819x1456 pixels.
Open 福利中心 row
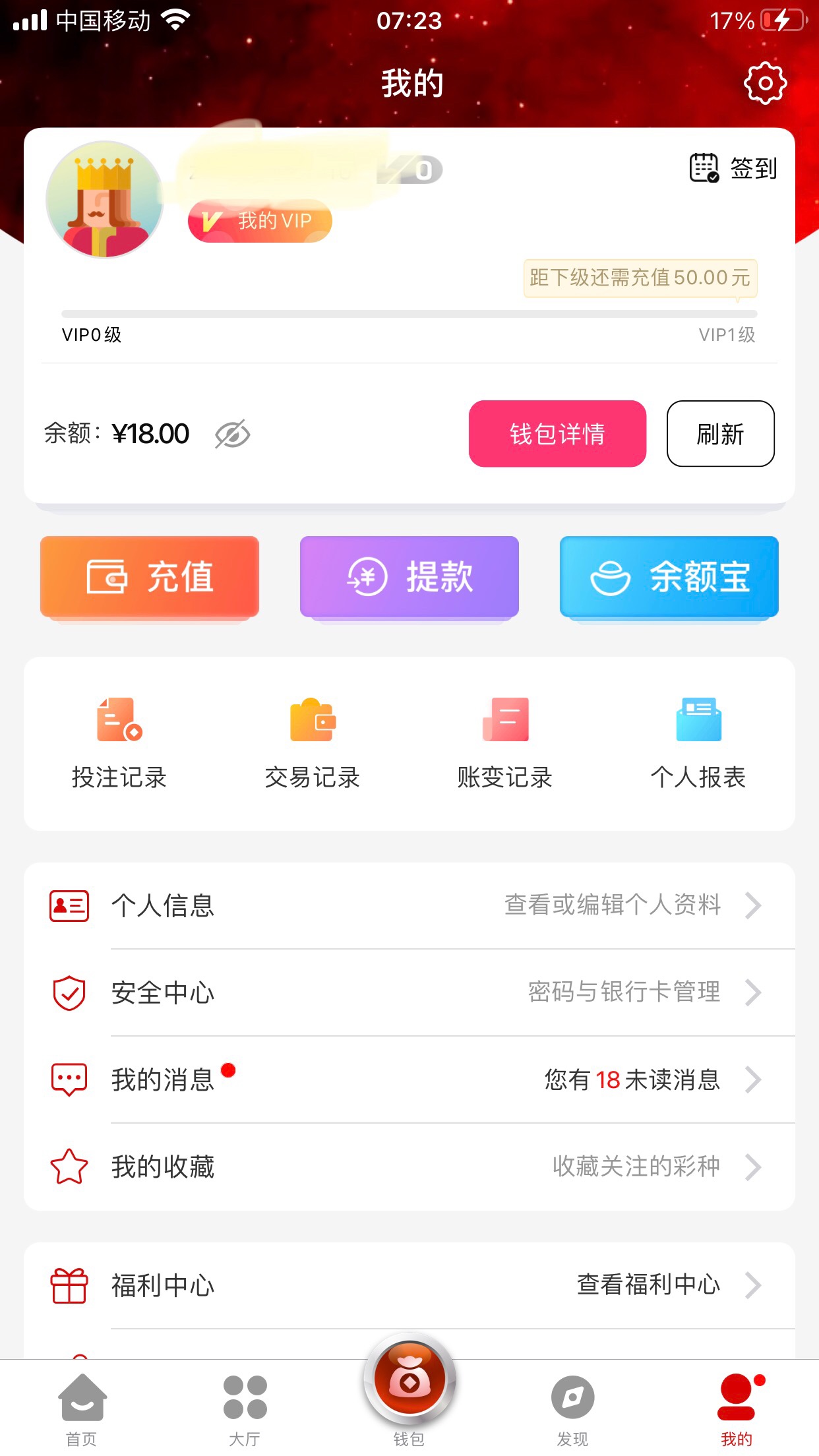pos(409,1285)
